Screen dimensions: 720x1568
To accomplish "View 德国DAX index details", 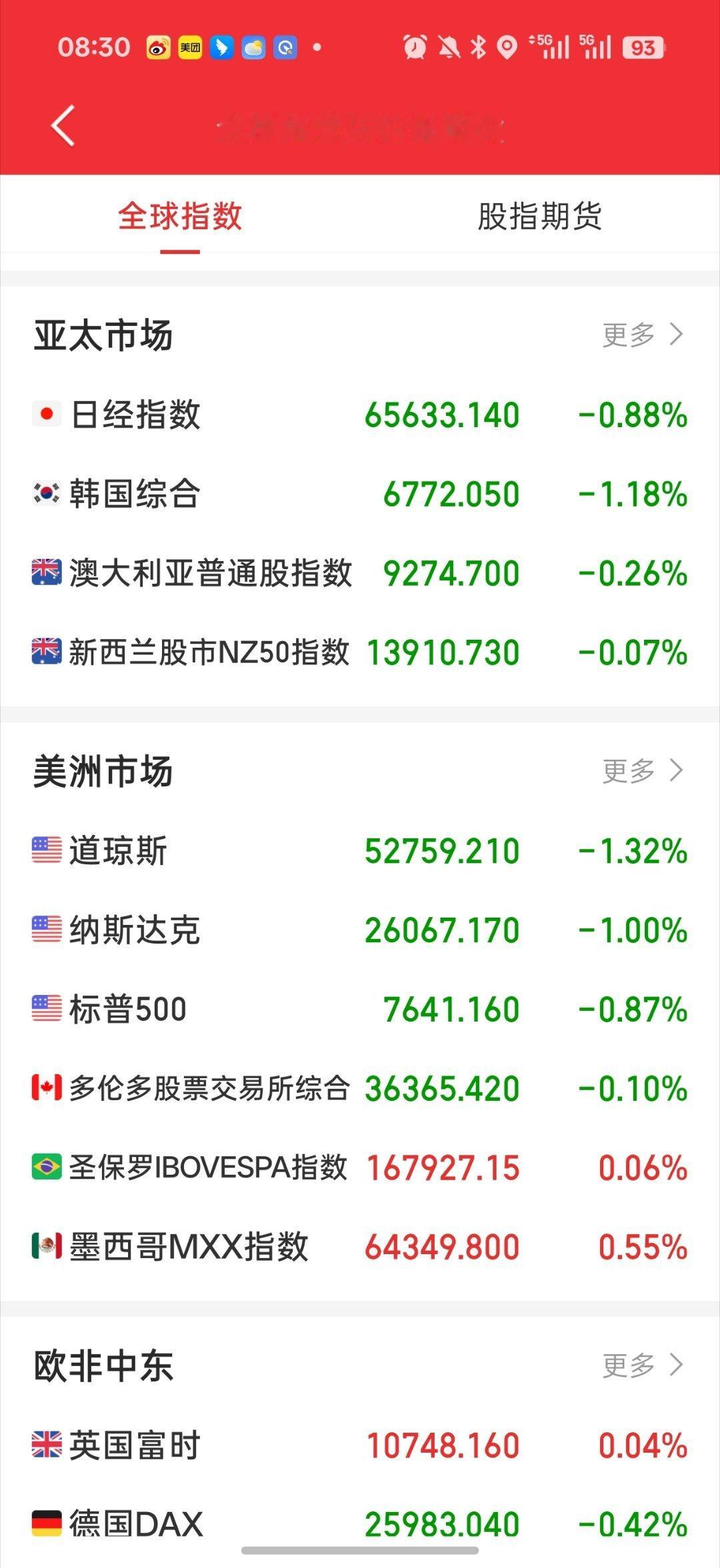I will pyautogui.click(x=360, y=1524).
